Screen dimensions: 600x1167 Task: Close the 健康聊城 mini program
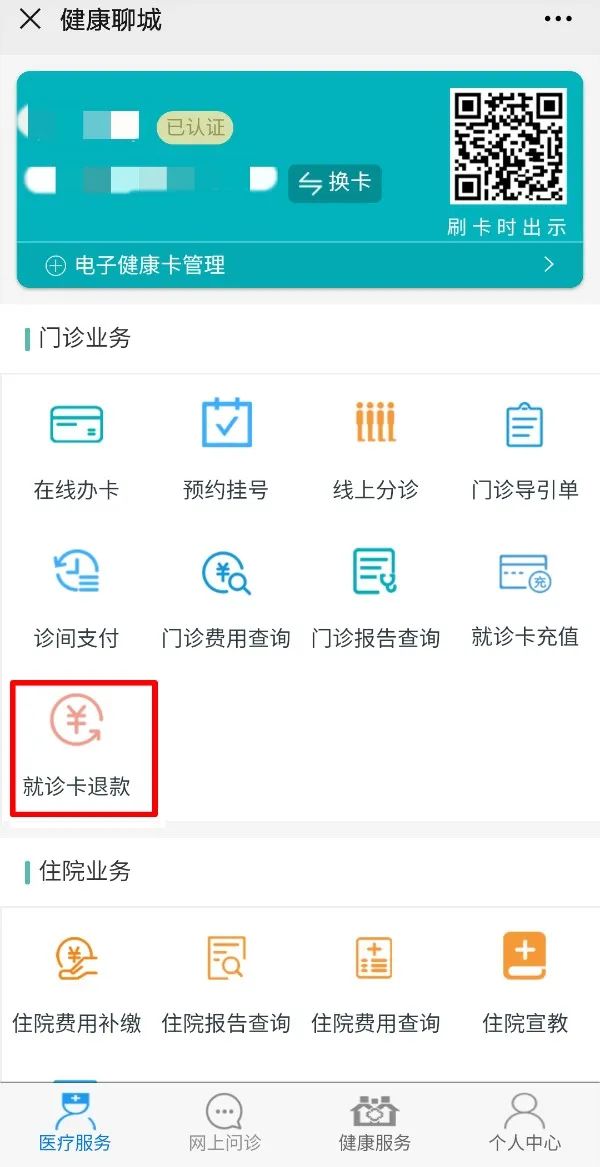pyautogui.click(x=31, y=19)
